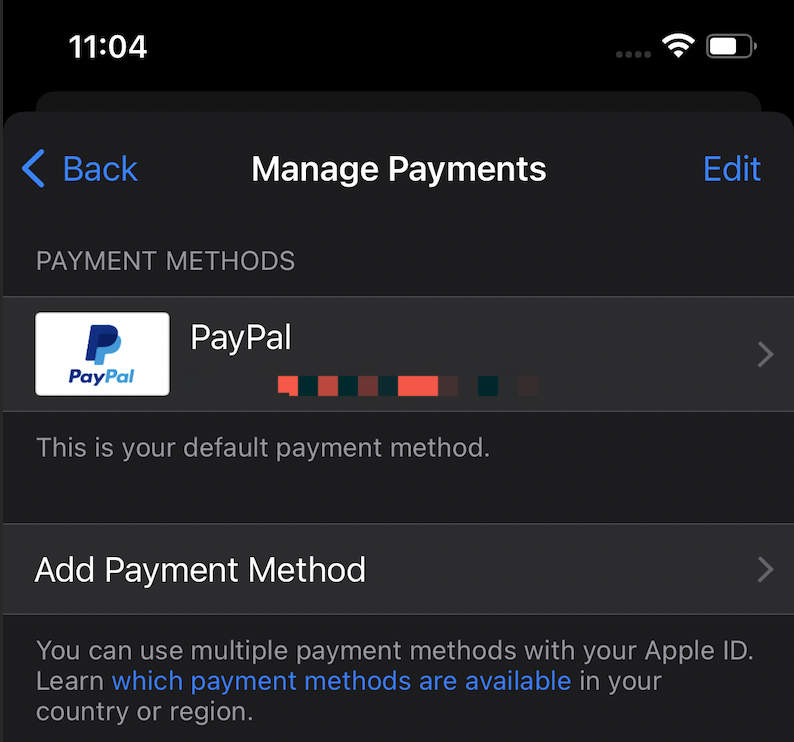Go back from Manage Payments
The image size is (794, 742).
tap(80, 169)
